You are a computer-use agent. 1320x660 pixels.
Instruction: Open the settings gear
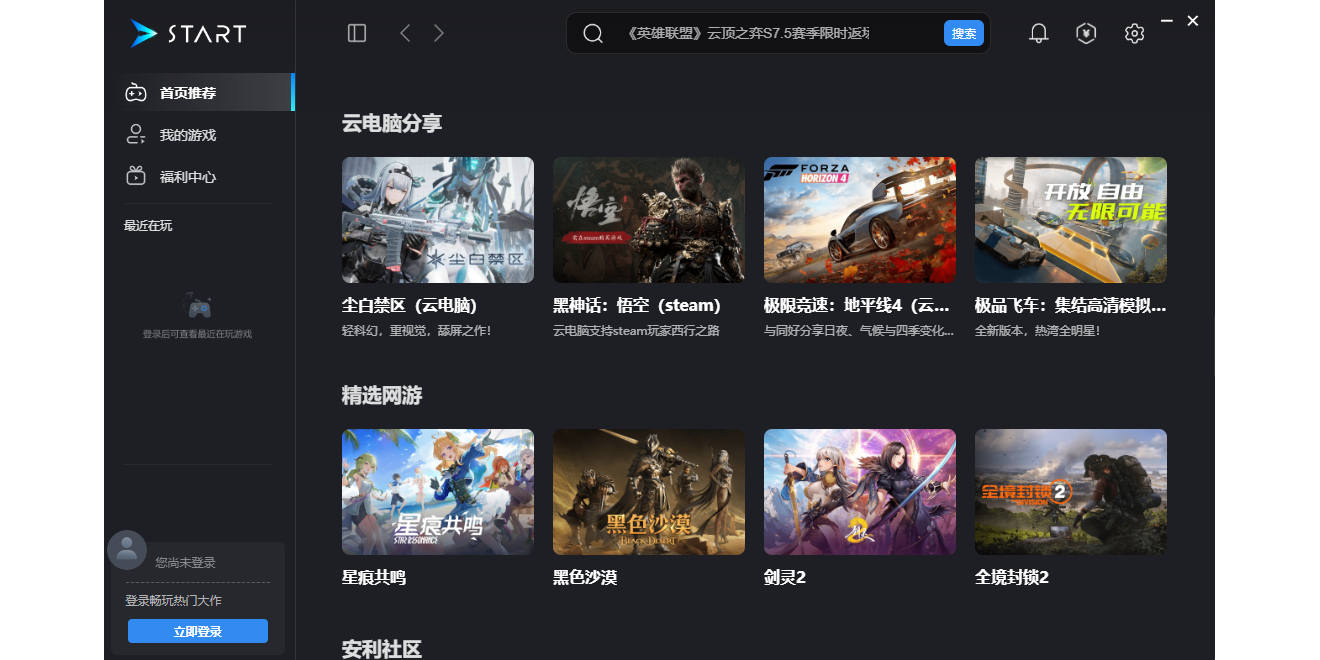point(1134,33)
